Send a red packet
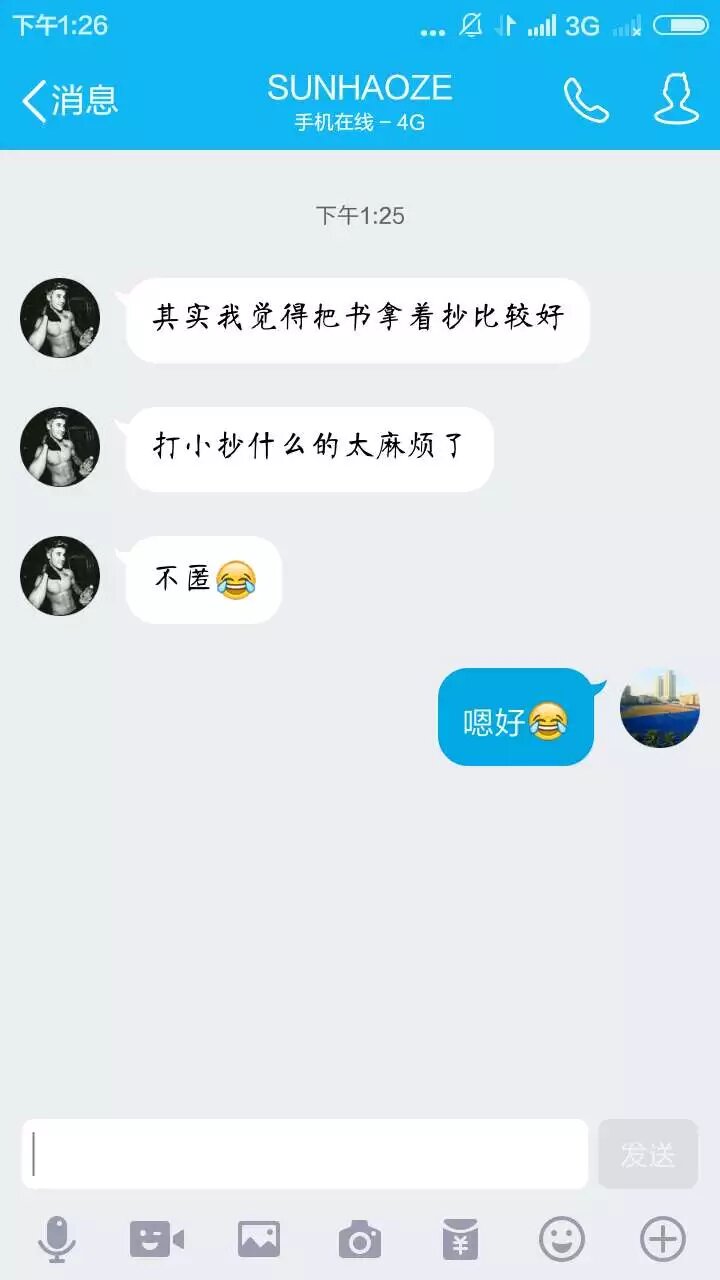Viewport: 720px width, 1280px height. [x=461, y=1240]
